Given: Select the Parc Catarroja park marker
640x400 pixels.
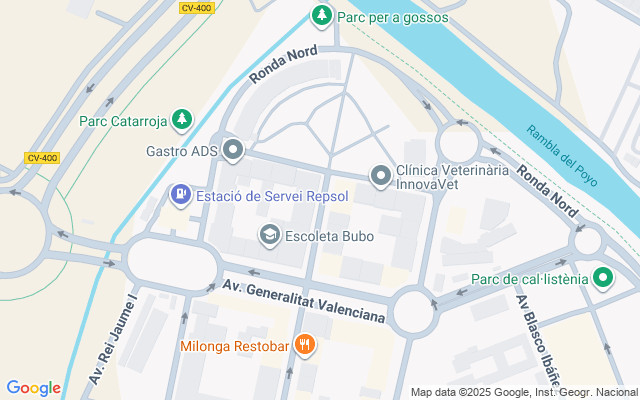Looking at the screenshot, I should coord(182,120).
